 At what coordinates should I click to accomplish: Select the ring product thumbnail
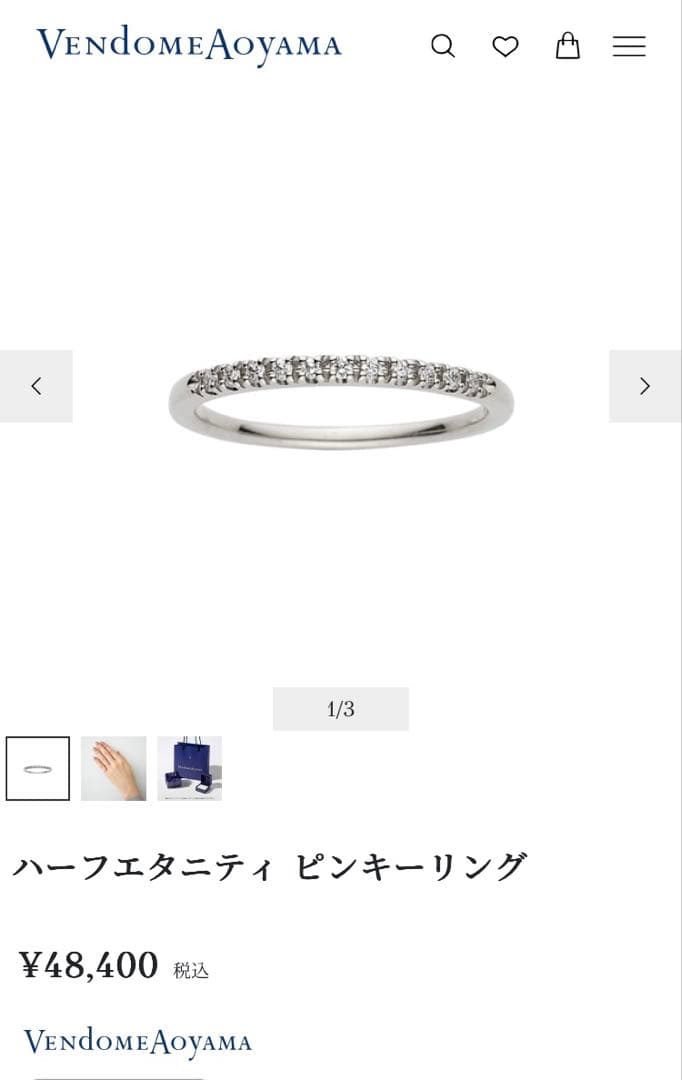pos(38,768)
